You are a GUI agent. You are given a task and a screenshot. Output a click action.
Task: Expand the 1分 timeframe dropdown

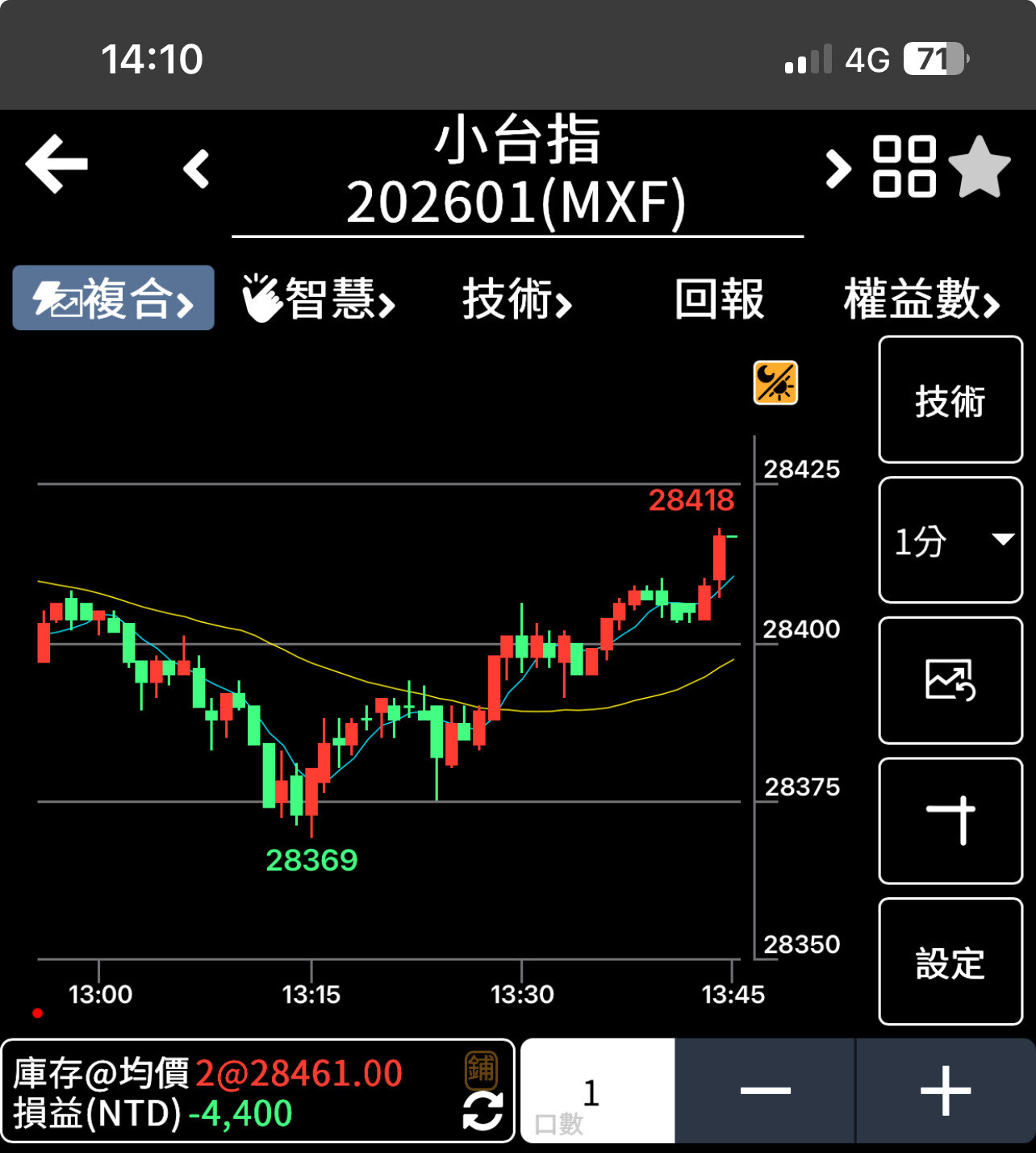click(950, 540)
